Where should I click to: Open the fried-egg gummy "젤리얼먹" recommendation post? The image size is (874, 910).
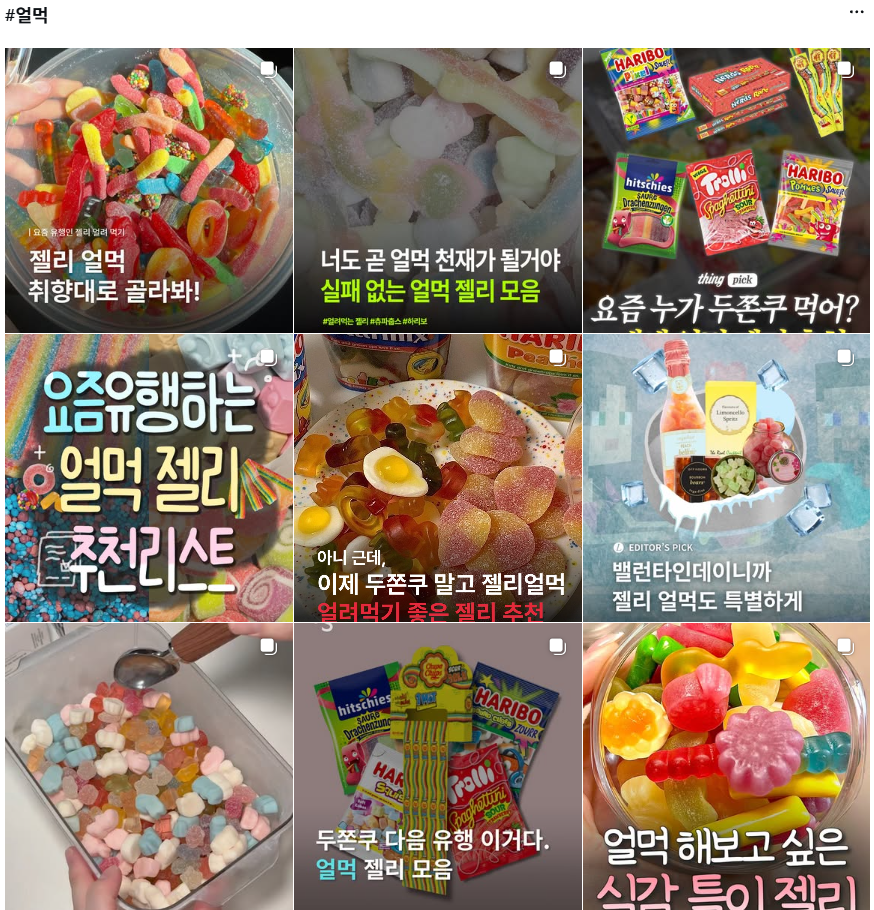[x=437, y=478]
